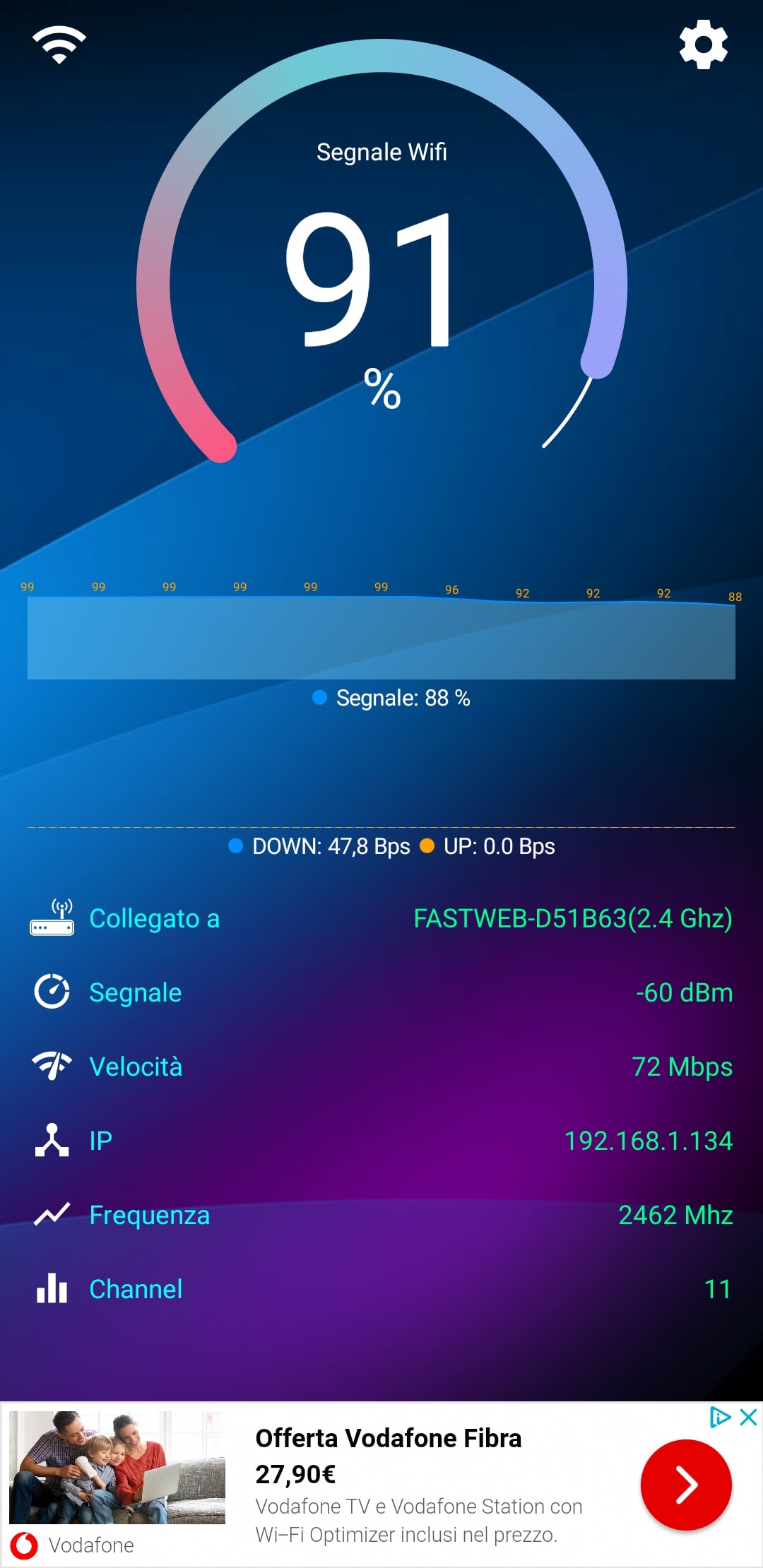Viewport: 763px width, 1568px height.
Task: Tap the wifi icon at top left
Action: coord(59,44)
